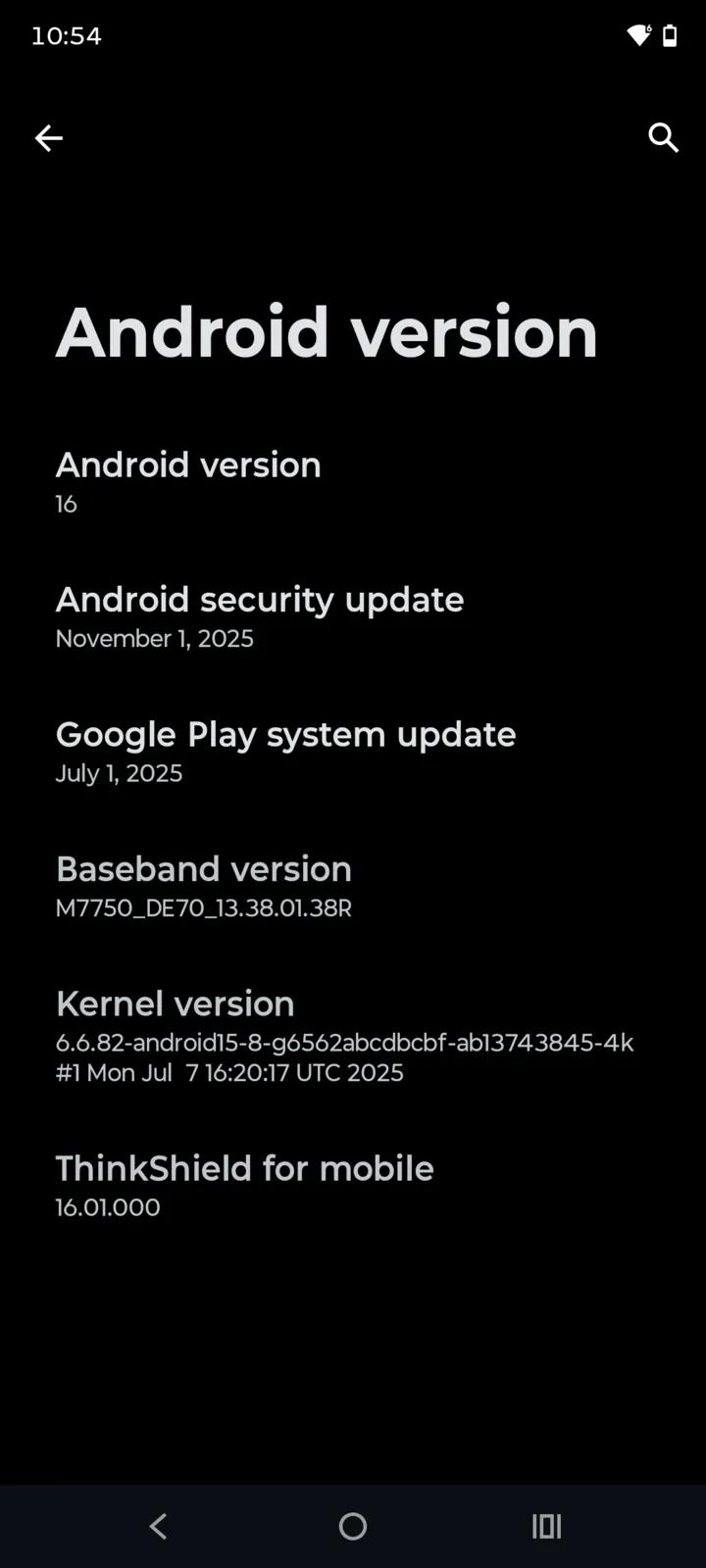Open recent apps from navigation bar
Image resolution: width=706 pixels, height=1568 pixels.
click(x=546, y=1526)
